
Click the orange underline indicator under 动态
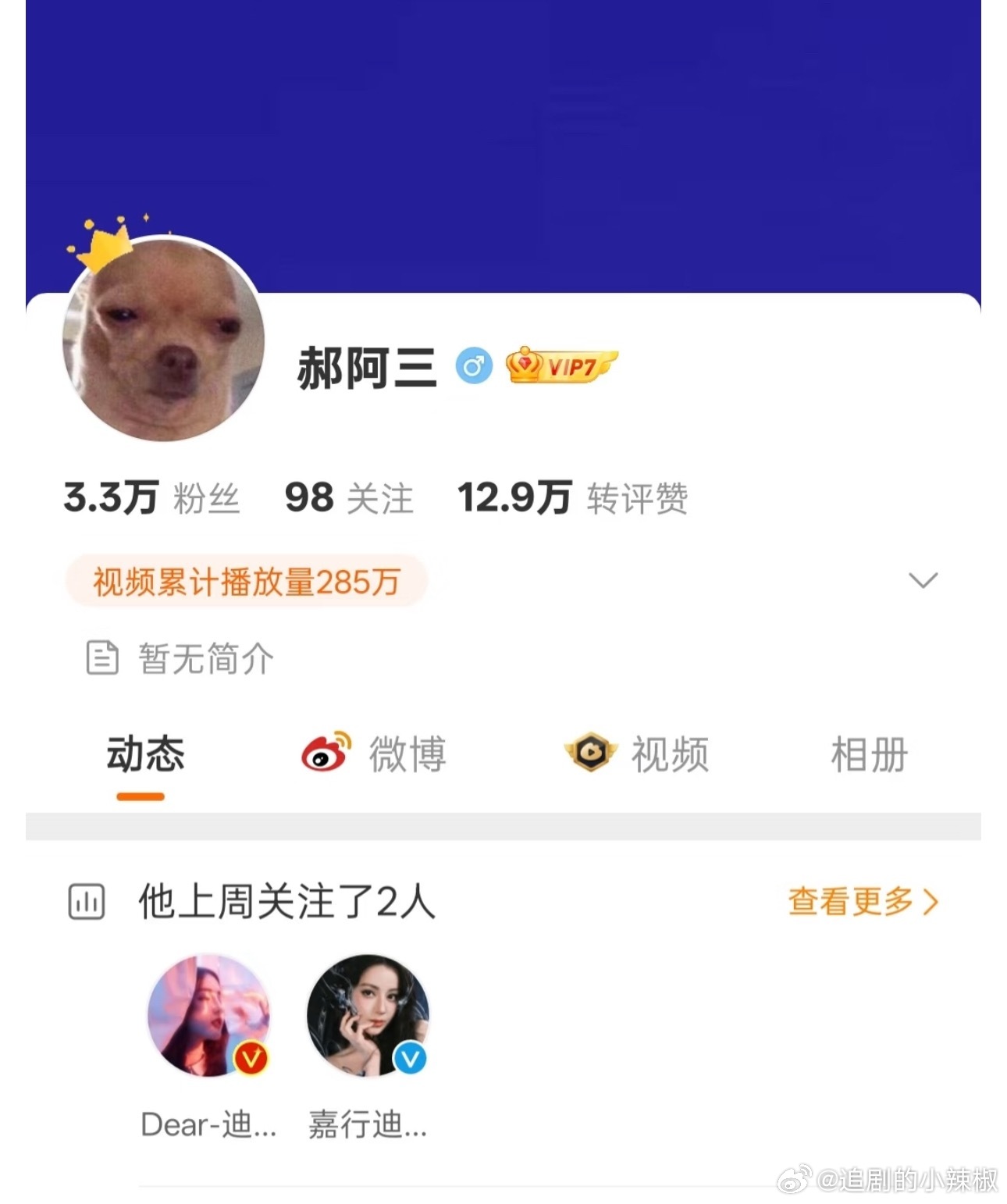coord(141,797)
